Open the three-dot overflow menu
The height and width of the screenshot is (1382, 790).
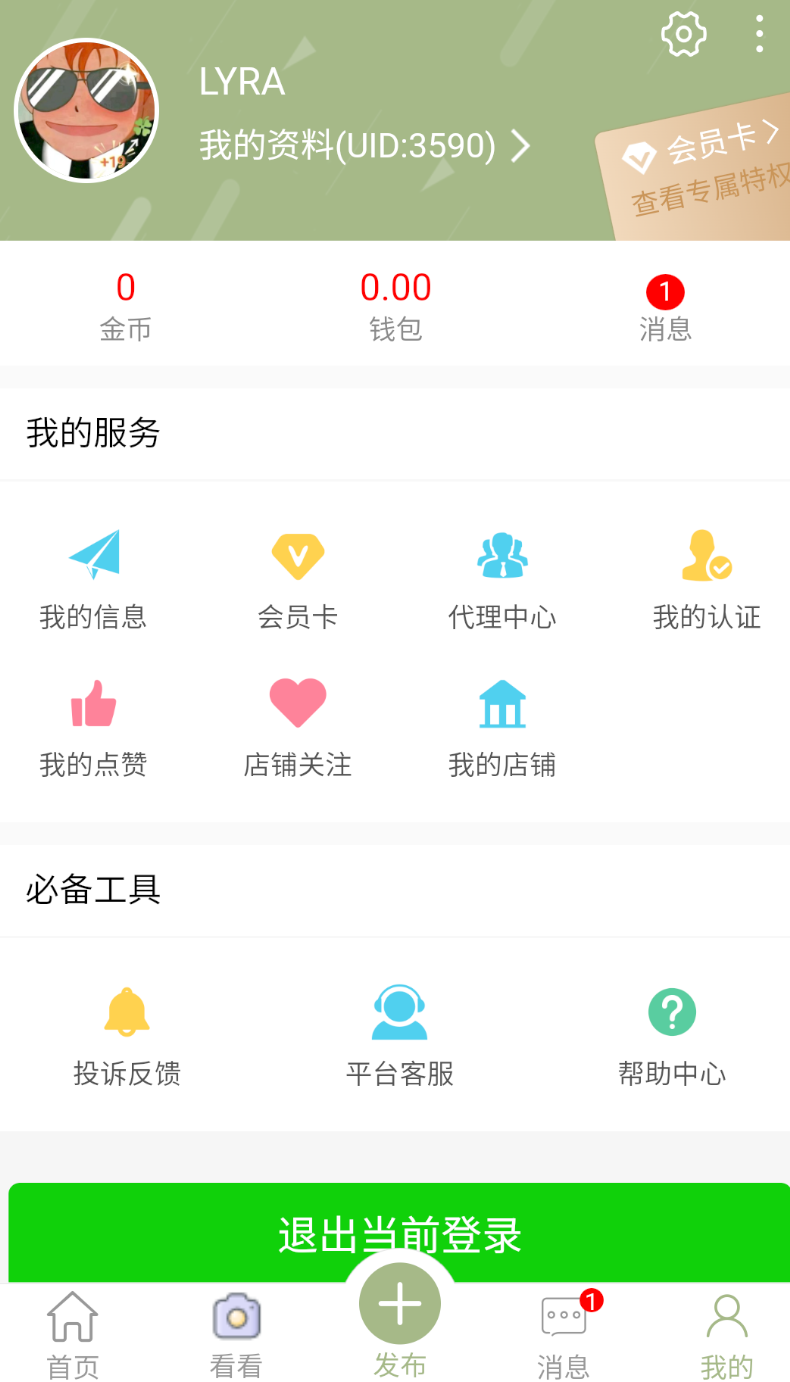[x=760, y=35]
